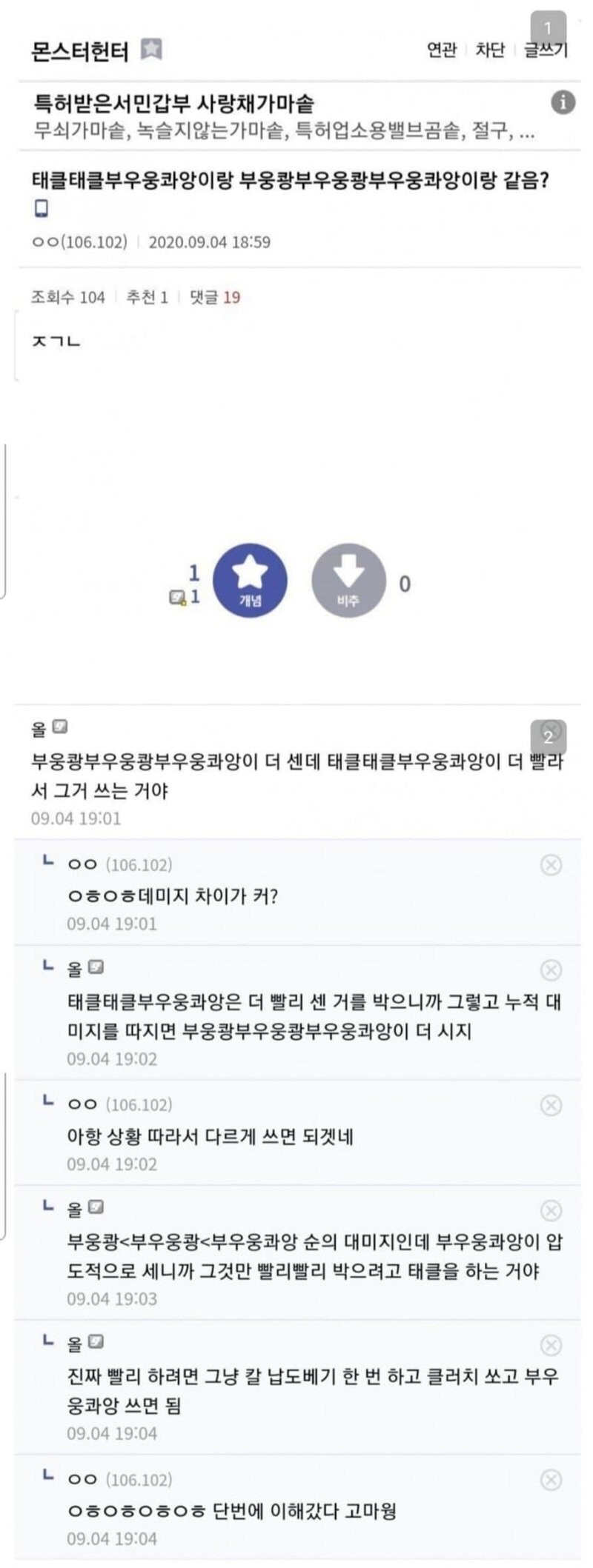Click the 09.04 19:01 timestamp on 올's comment
The image size is (593, 1568).
[79, 818]
